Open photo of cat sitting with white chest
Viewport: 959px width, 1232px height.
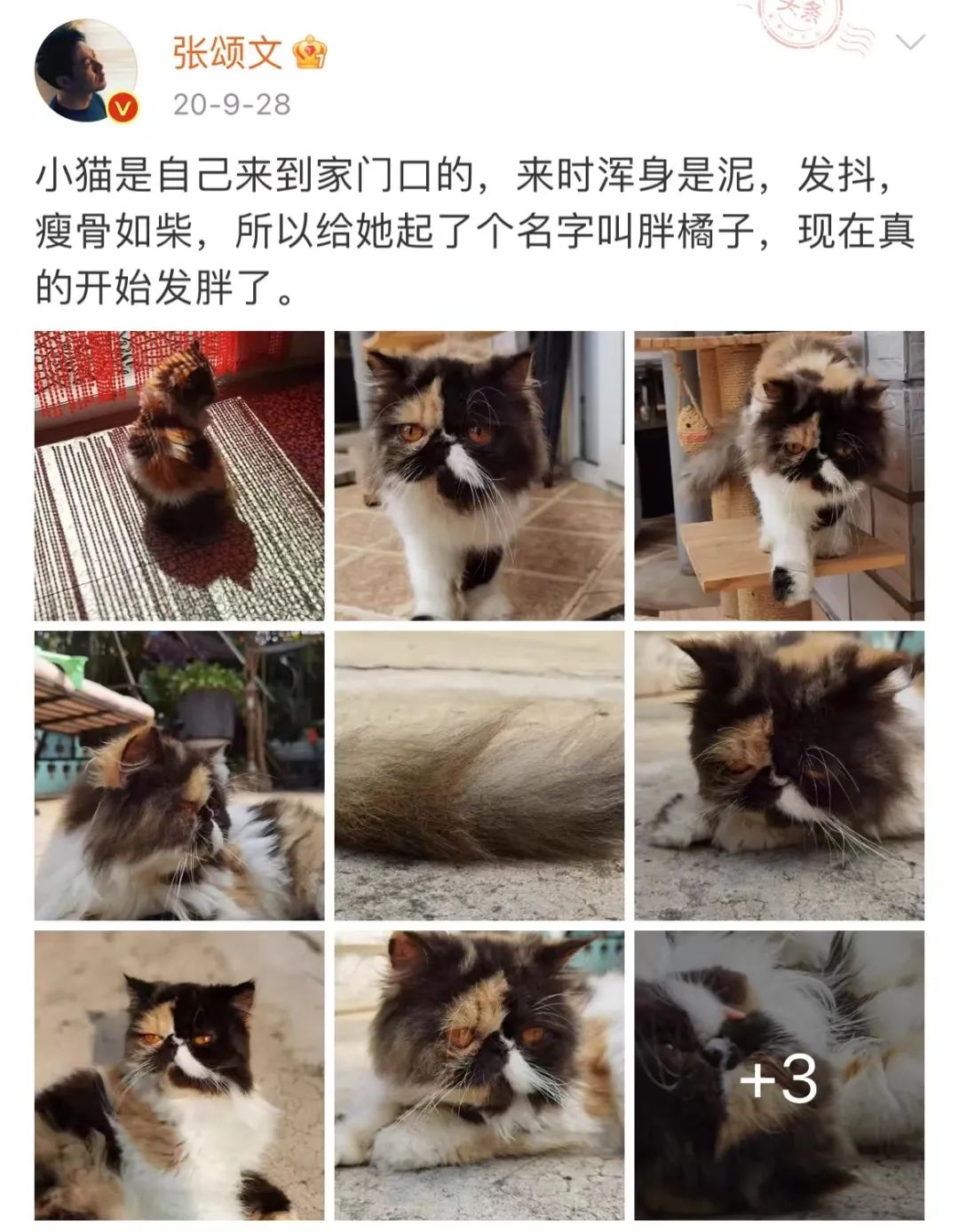(x=179, y=1075)
